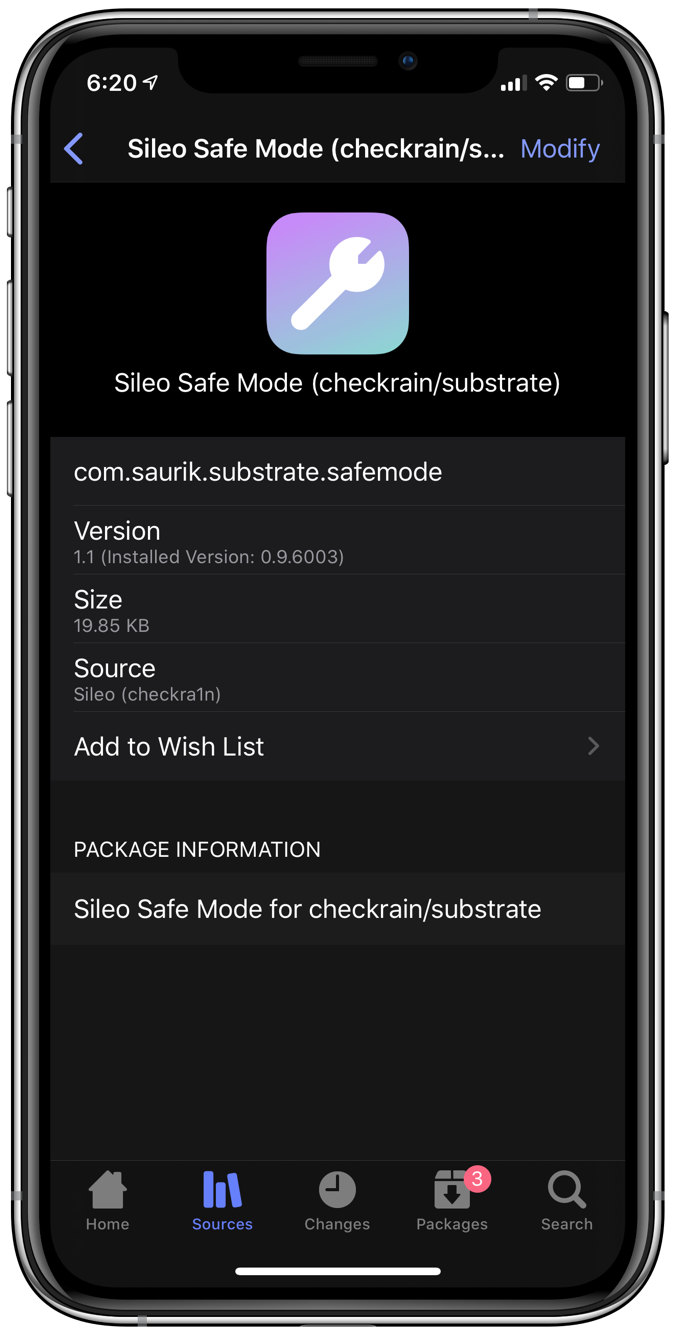This screenshot has height=1336, width=675.
Task: Open the Changes tab
Action: point(337,1201)
